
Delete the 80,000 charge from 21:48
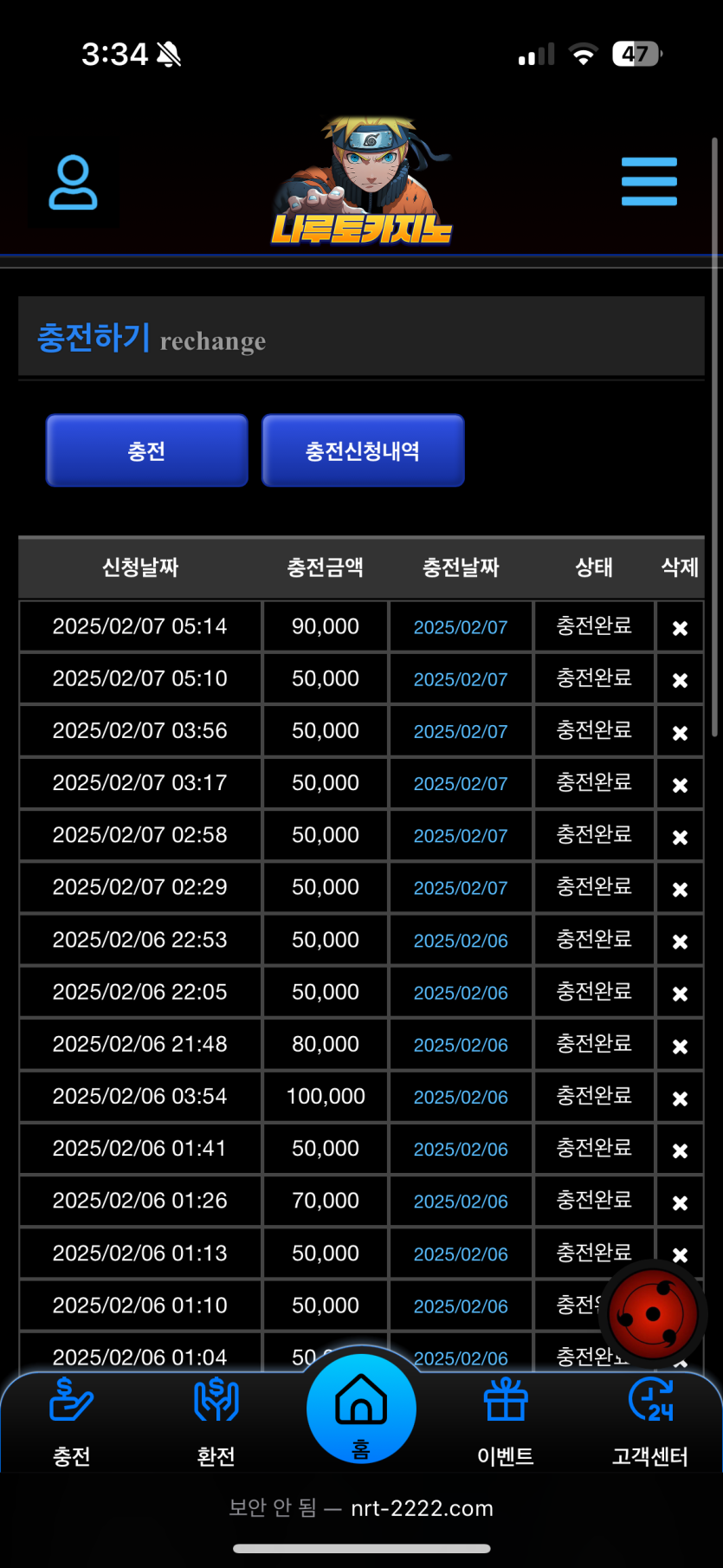click(680, 1046)
